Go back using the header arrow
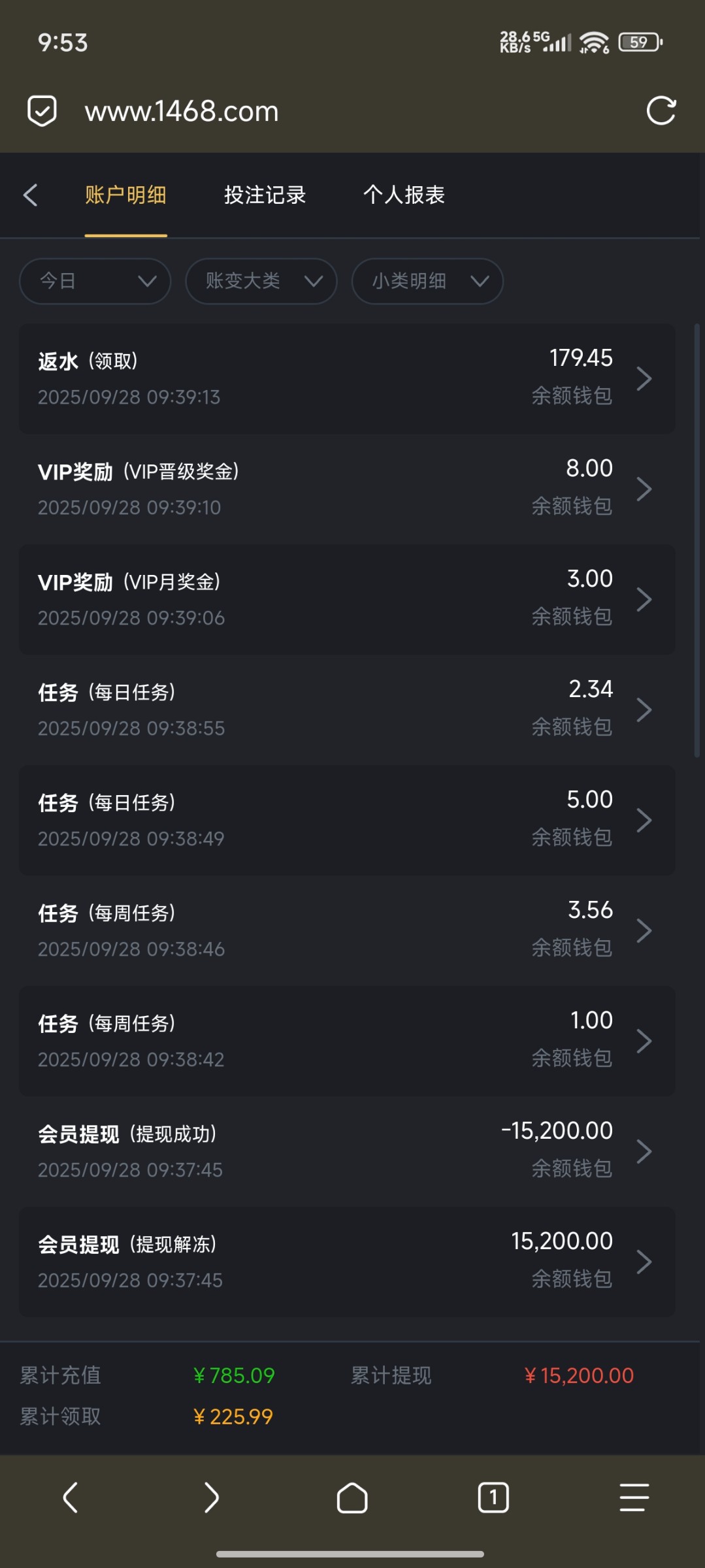 pos(30,195)
